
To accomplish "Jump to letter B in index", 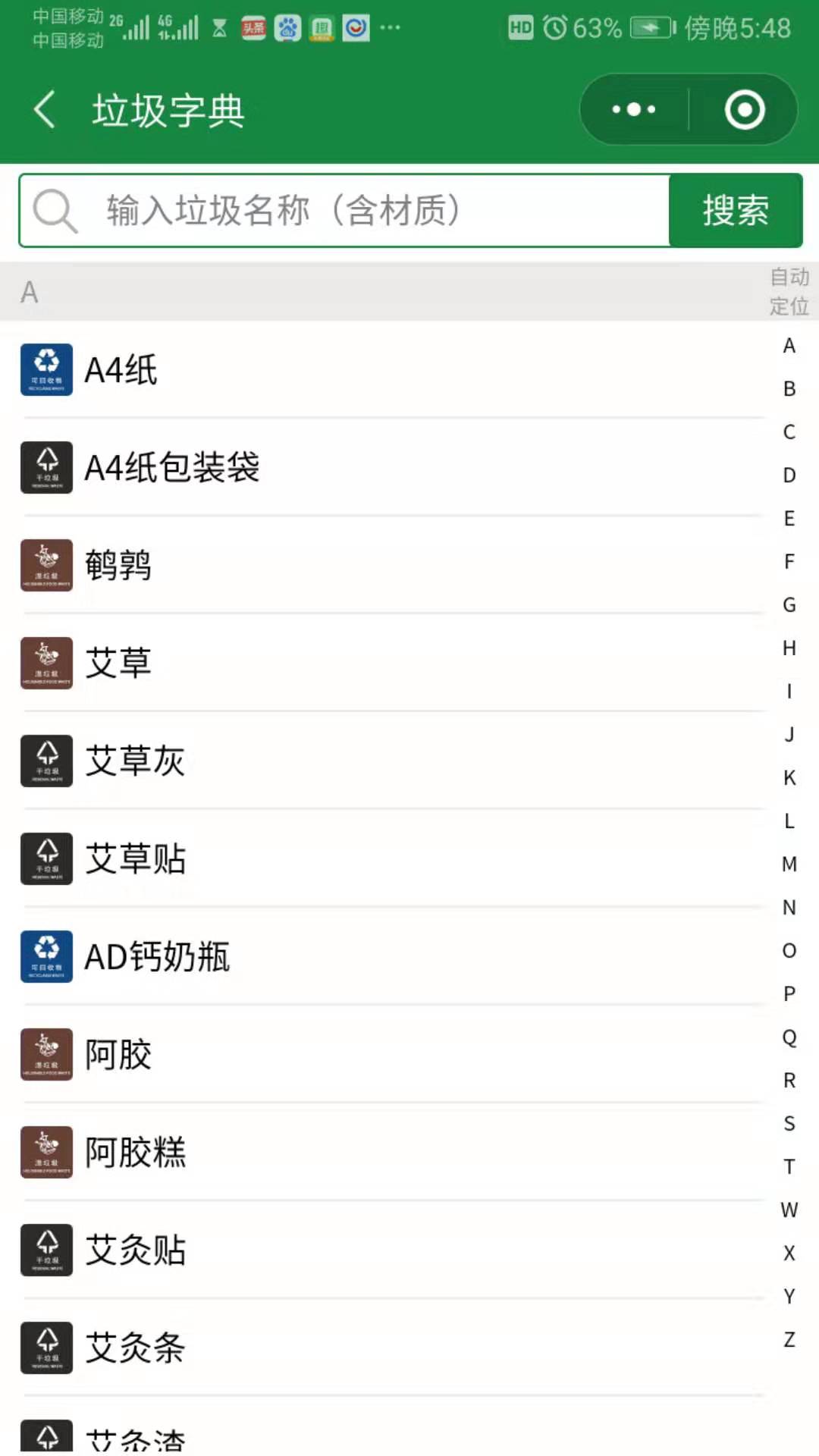I will click(789, 389).
